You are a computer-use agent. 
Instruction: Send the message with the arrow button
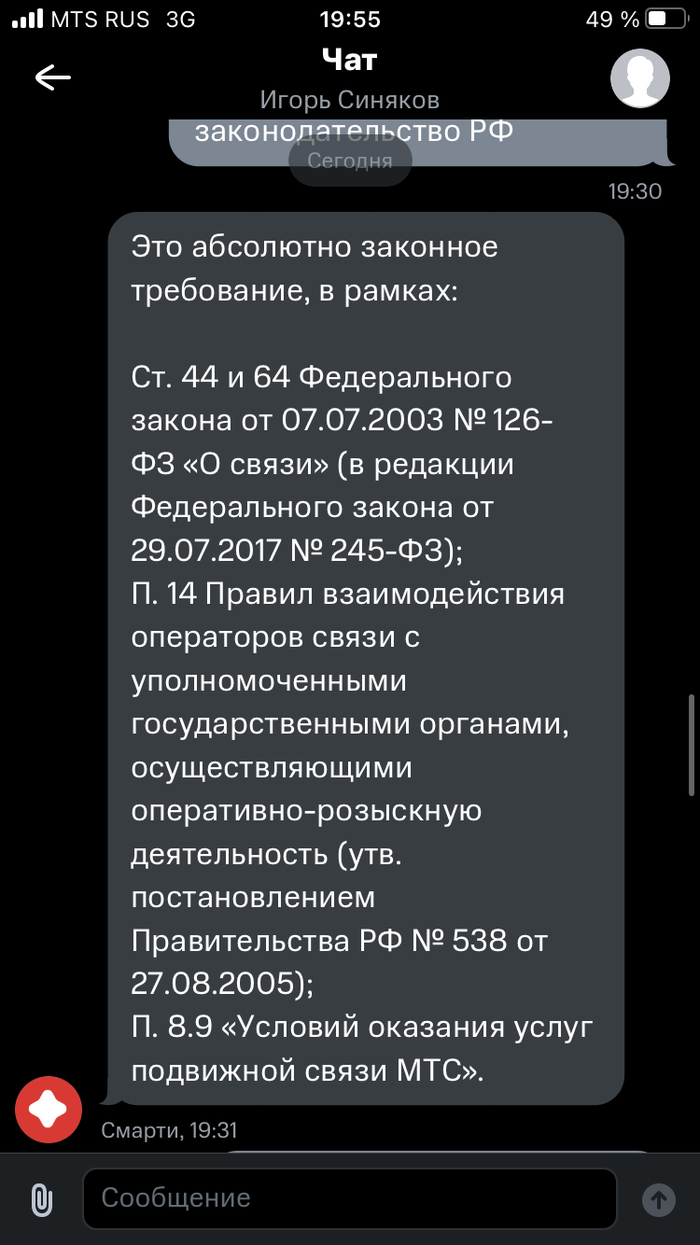(x=658, y=1199)
